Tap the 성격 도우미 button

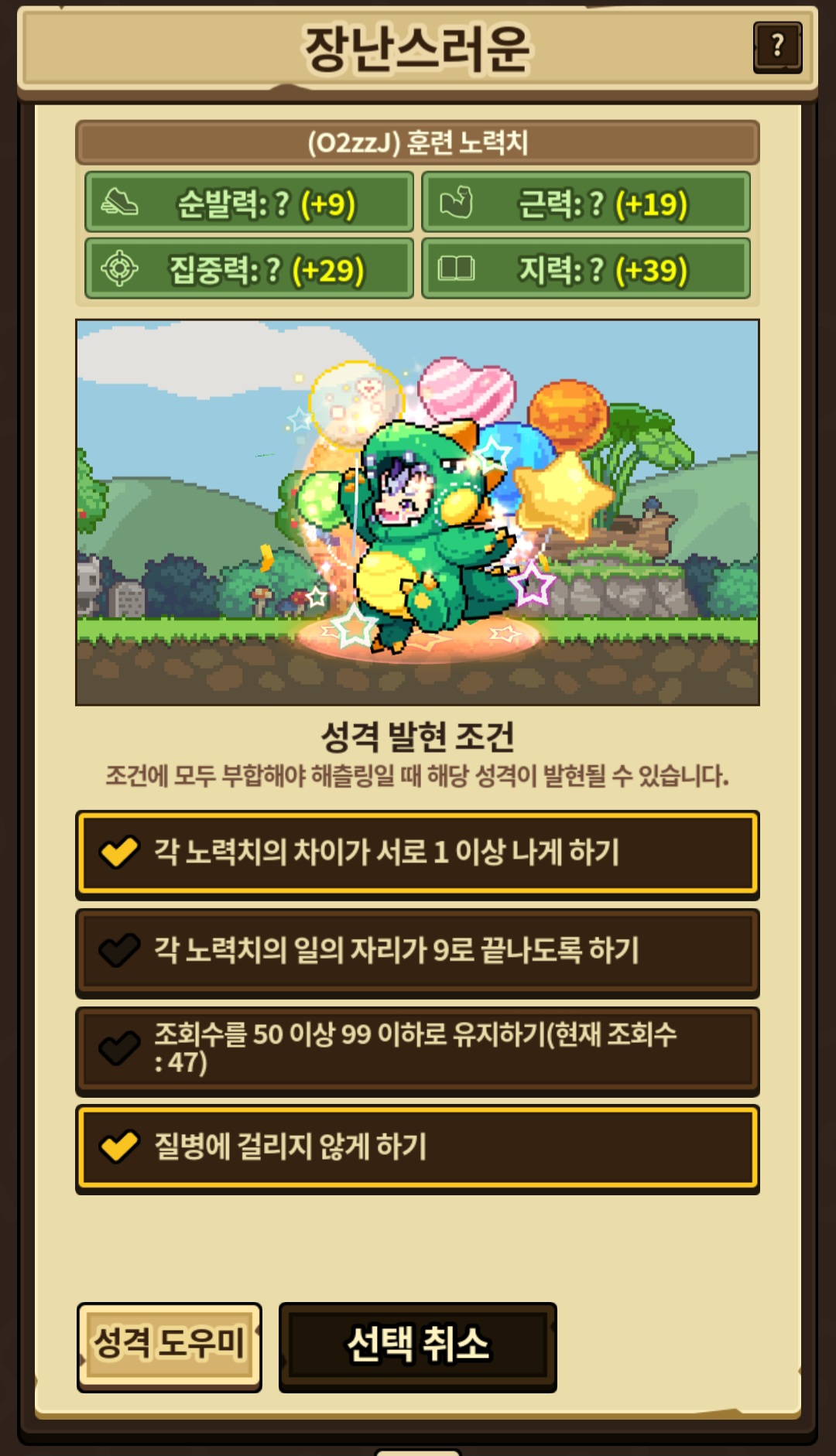coord(170,1346)
